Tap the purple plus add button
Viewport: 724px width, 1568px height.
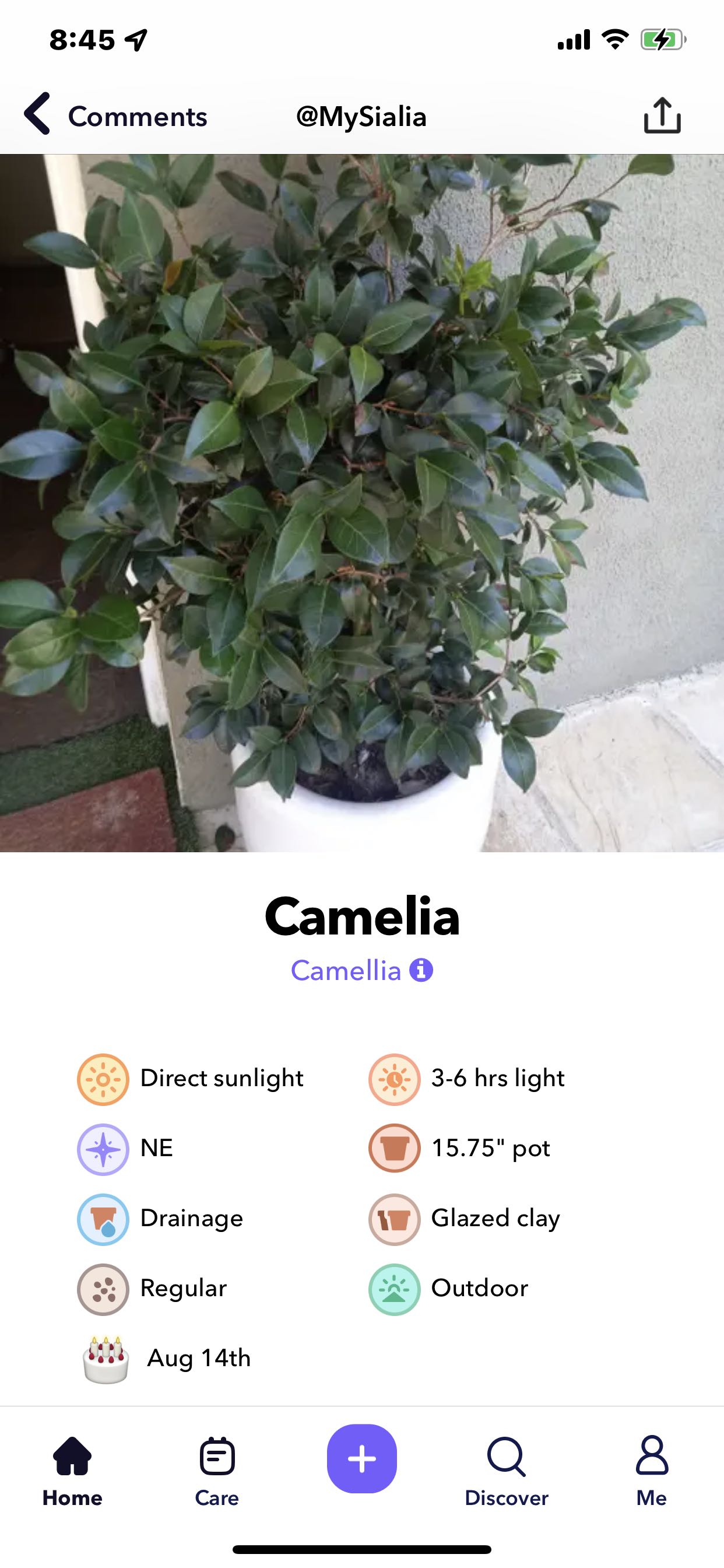tap(361, 1458)
